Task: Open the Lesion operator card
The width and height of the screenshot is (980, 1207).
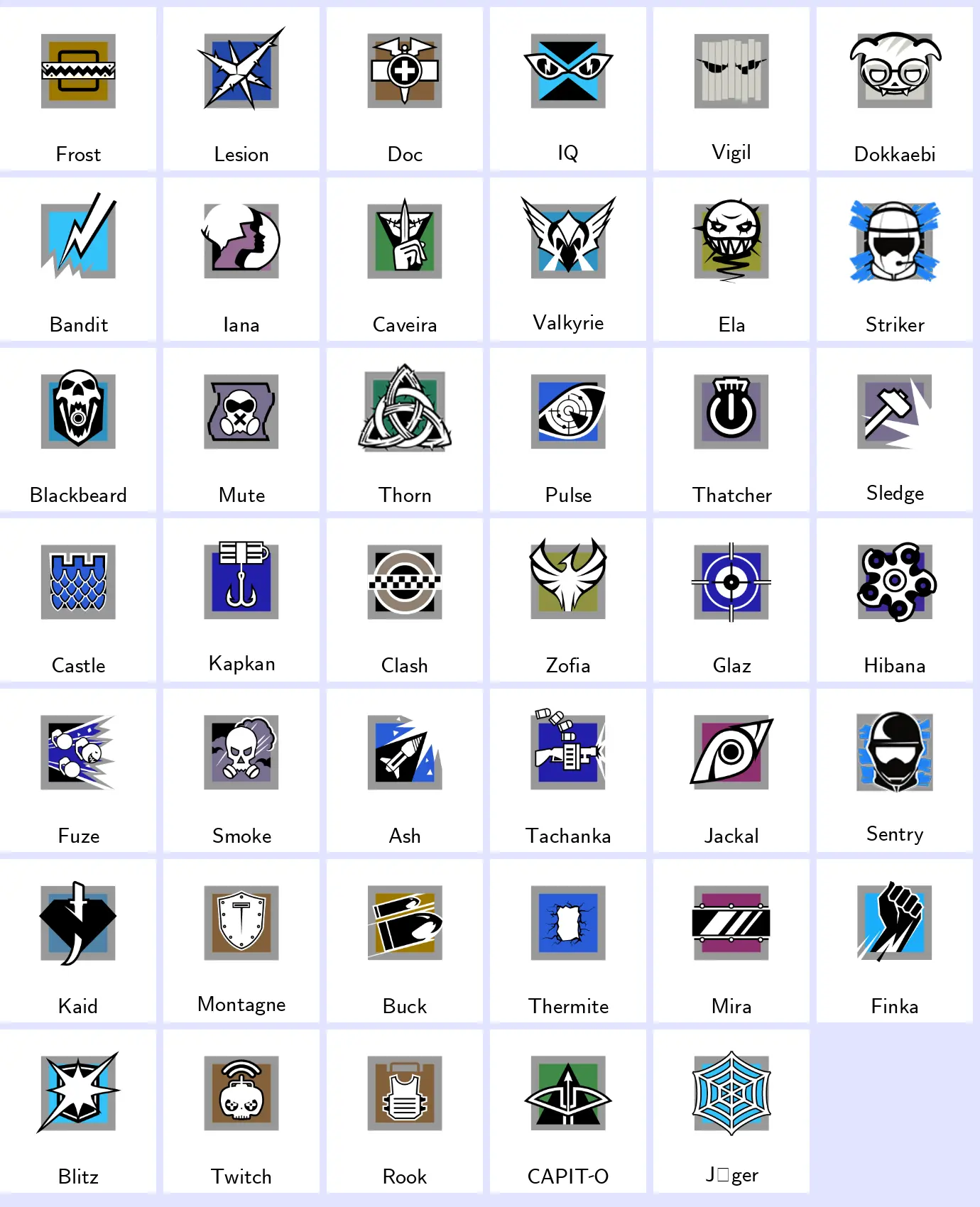Action: click(x=241, y=89)
